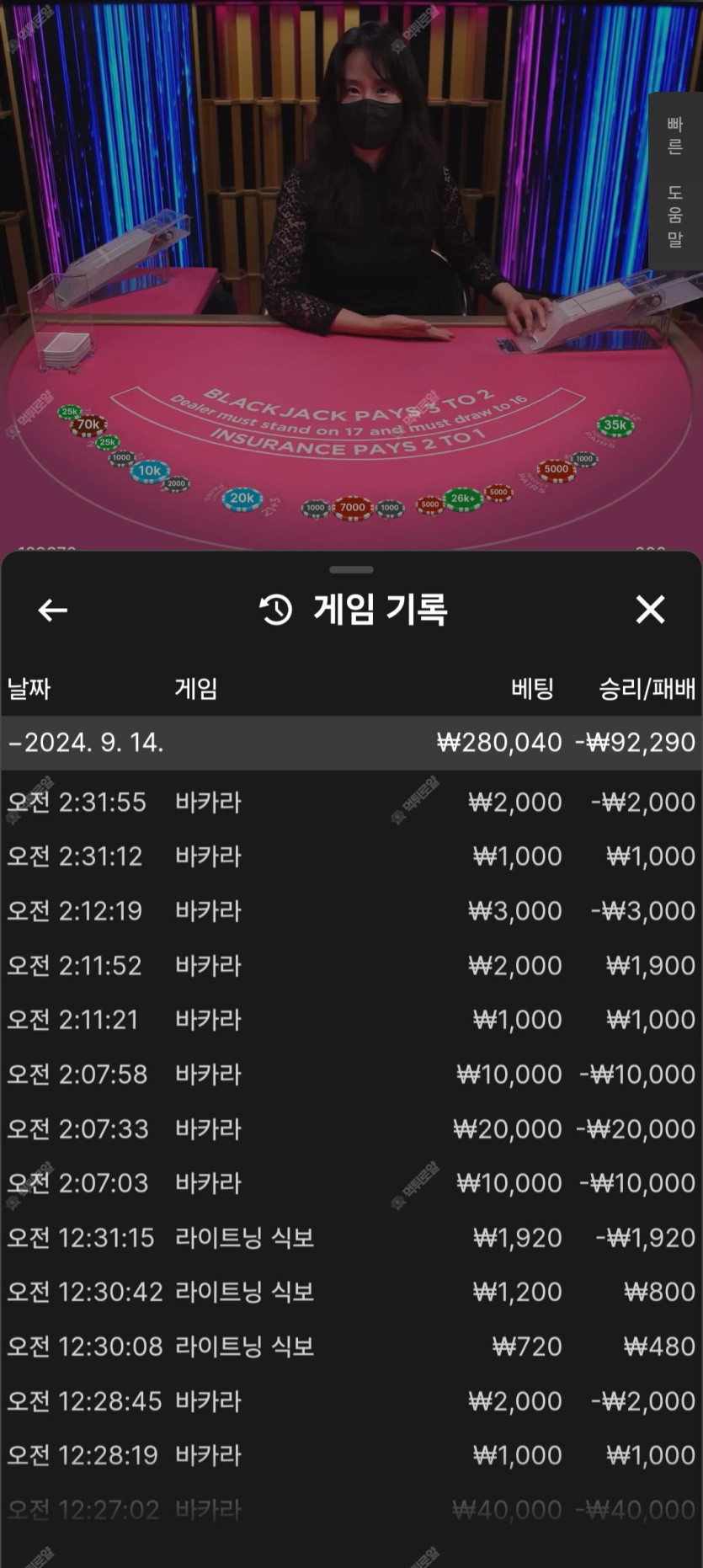Open the 2:07:33 baccarat record

tap(351, 1128)
